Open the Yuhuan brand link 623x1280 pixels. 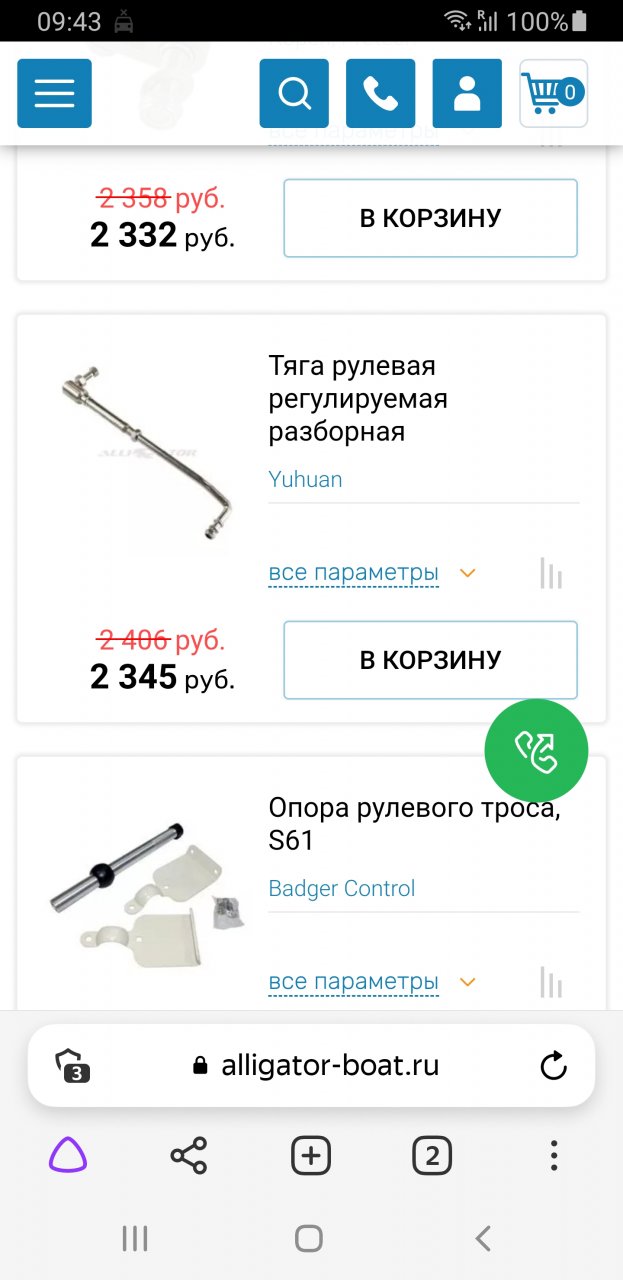click(x=305, y=479)
